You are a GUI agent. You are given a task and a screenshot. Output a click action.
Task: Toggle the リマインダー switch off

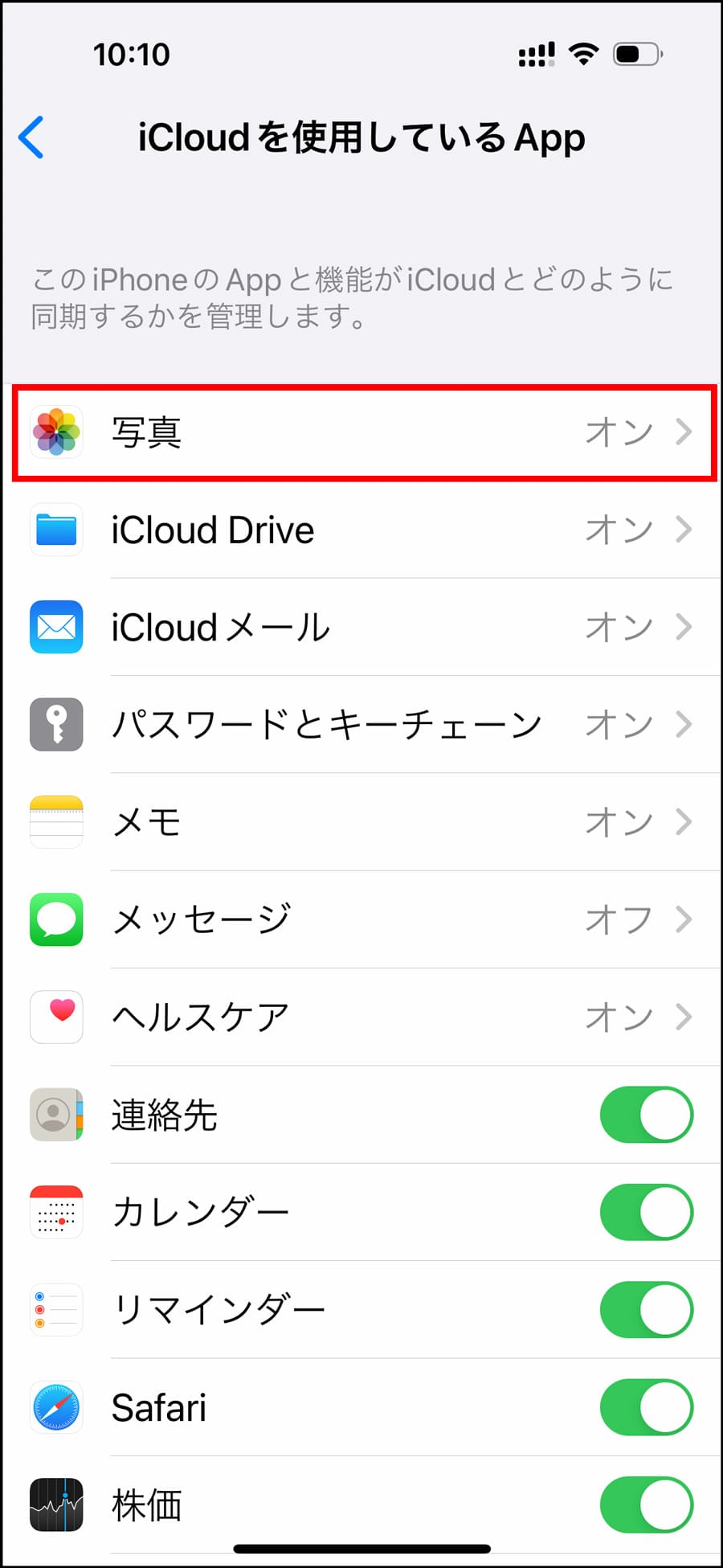click(646, 1310)
